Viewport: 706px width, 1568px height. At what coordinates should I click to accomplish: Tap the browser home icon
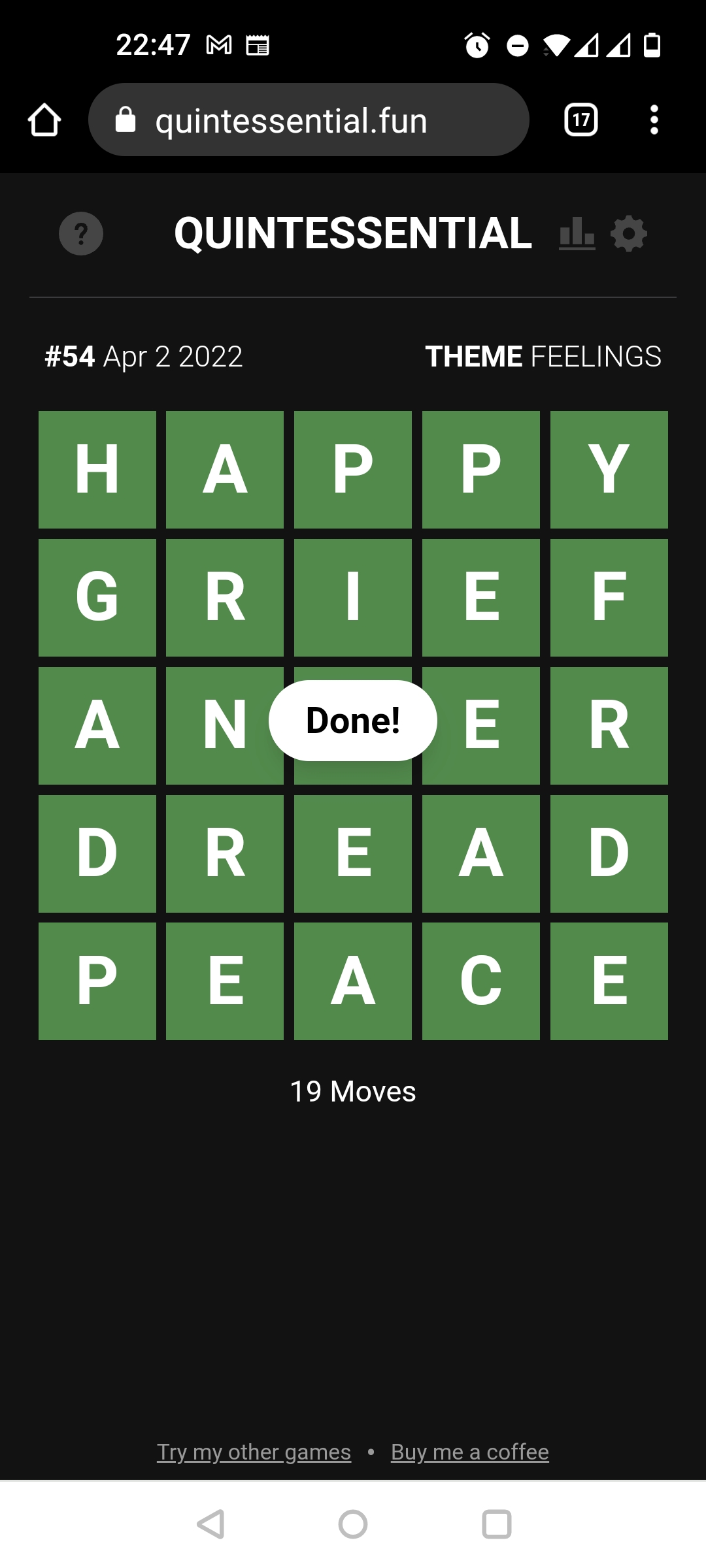44,119
